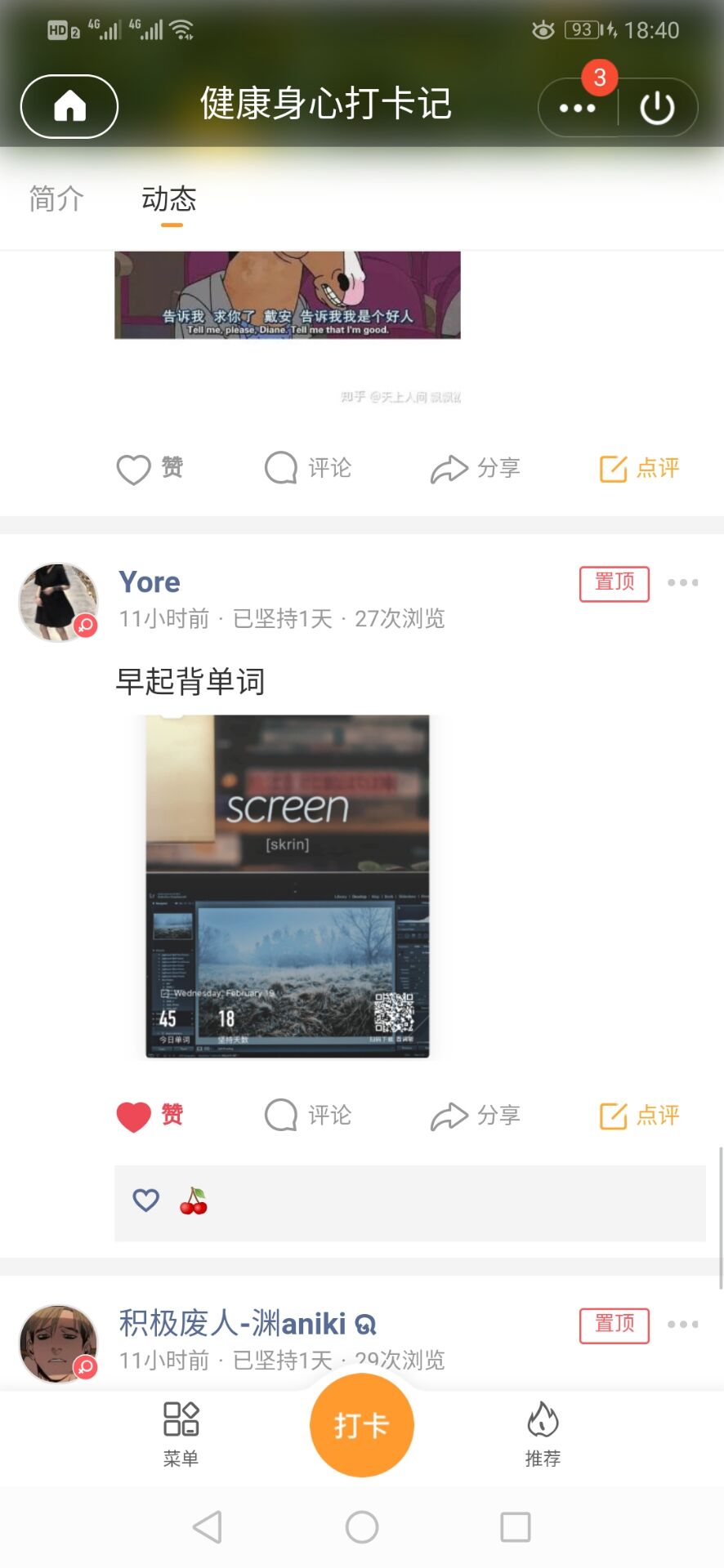Go back using the system back button

point(208,1526)
